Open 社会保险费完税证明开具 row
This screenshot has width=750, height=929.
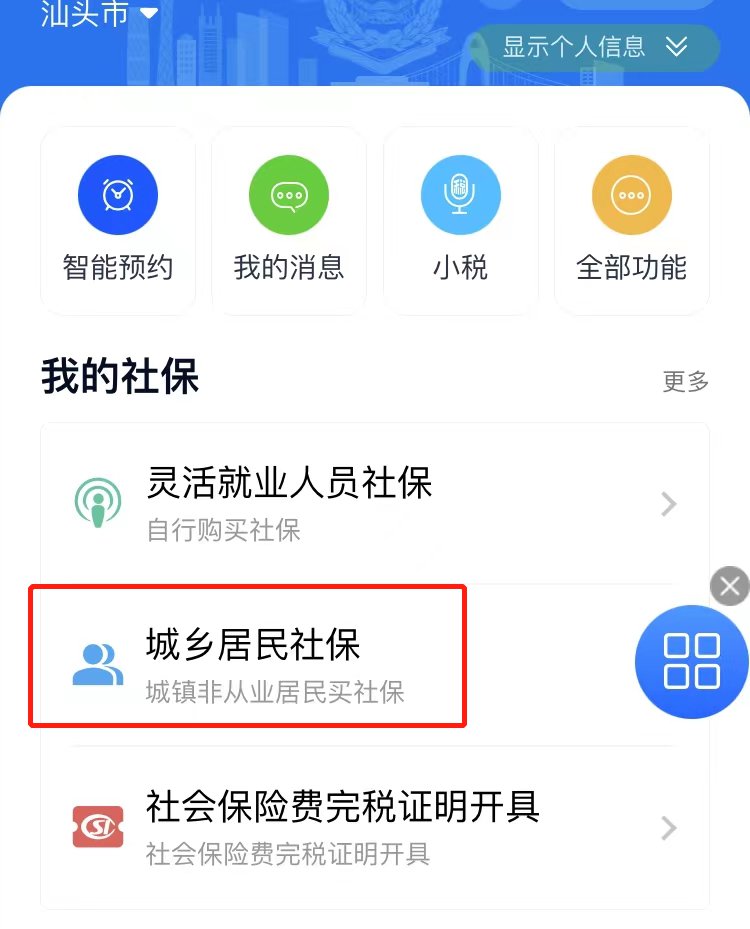click(375, 827)
